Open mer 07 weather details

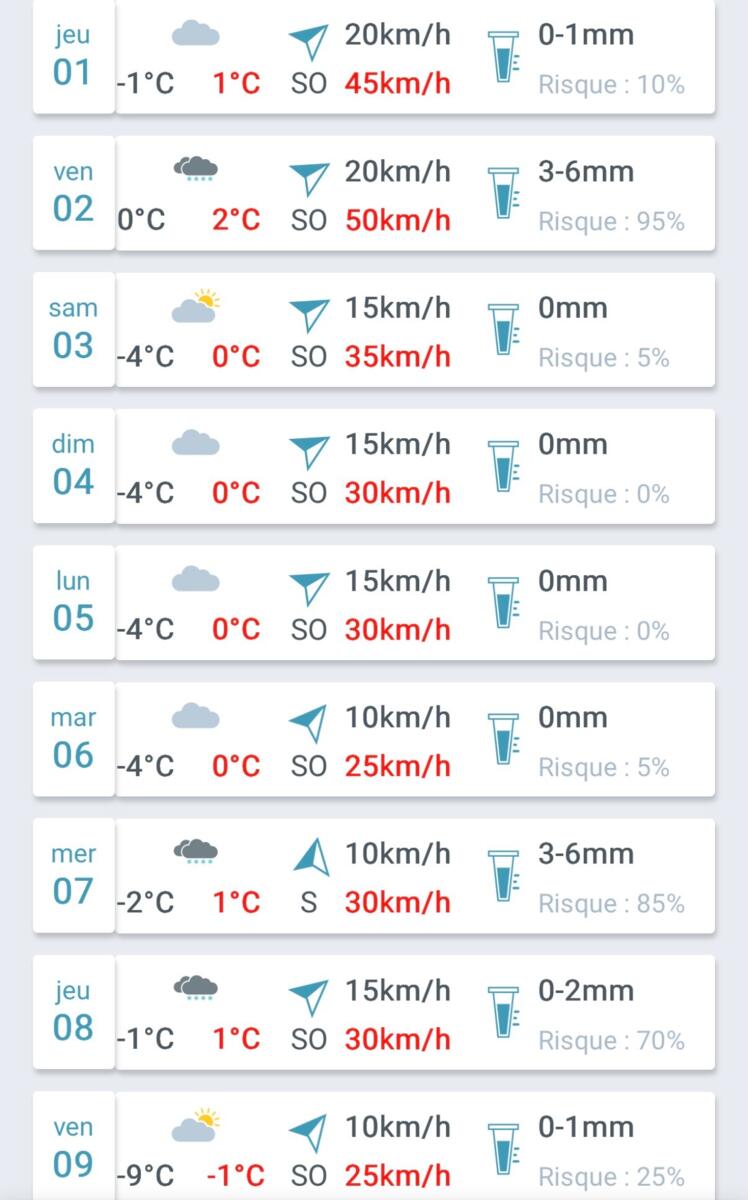(x=374, y=877)
